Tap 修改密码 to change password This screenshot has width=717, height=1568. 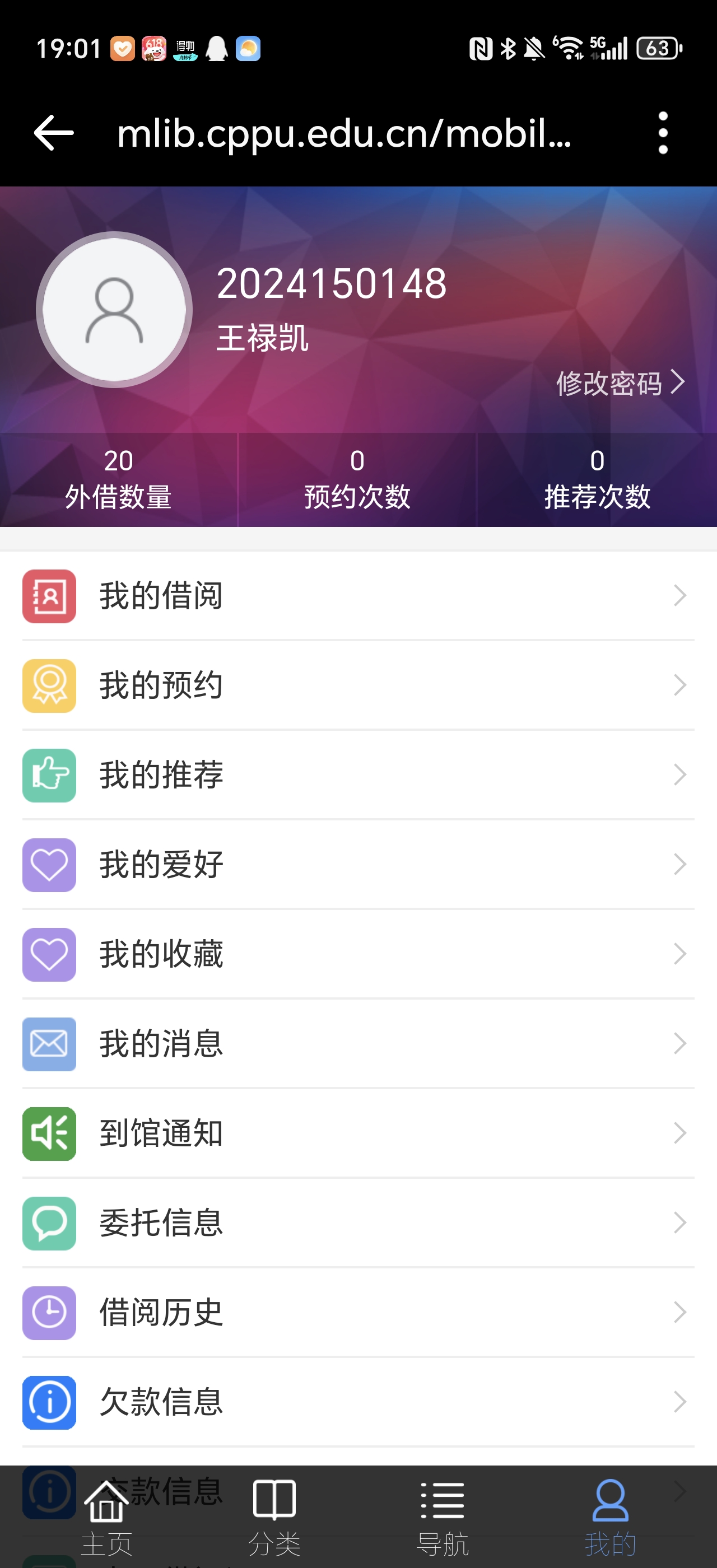pyautogui.click(x=620, y=383)
